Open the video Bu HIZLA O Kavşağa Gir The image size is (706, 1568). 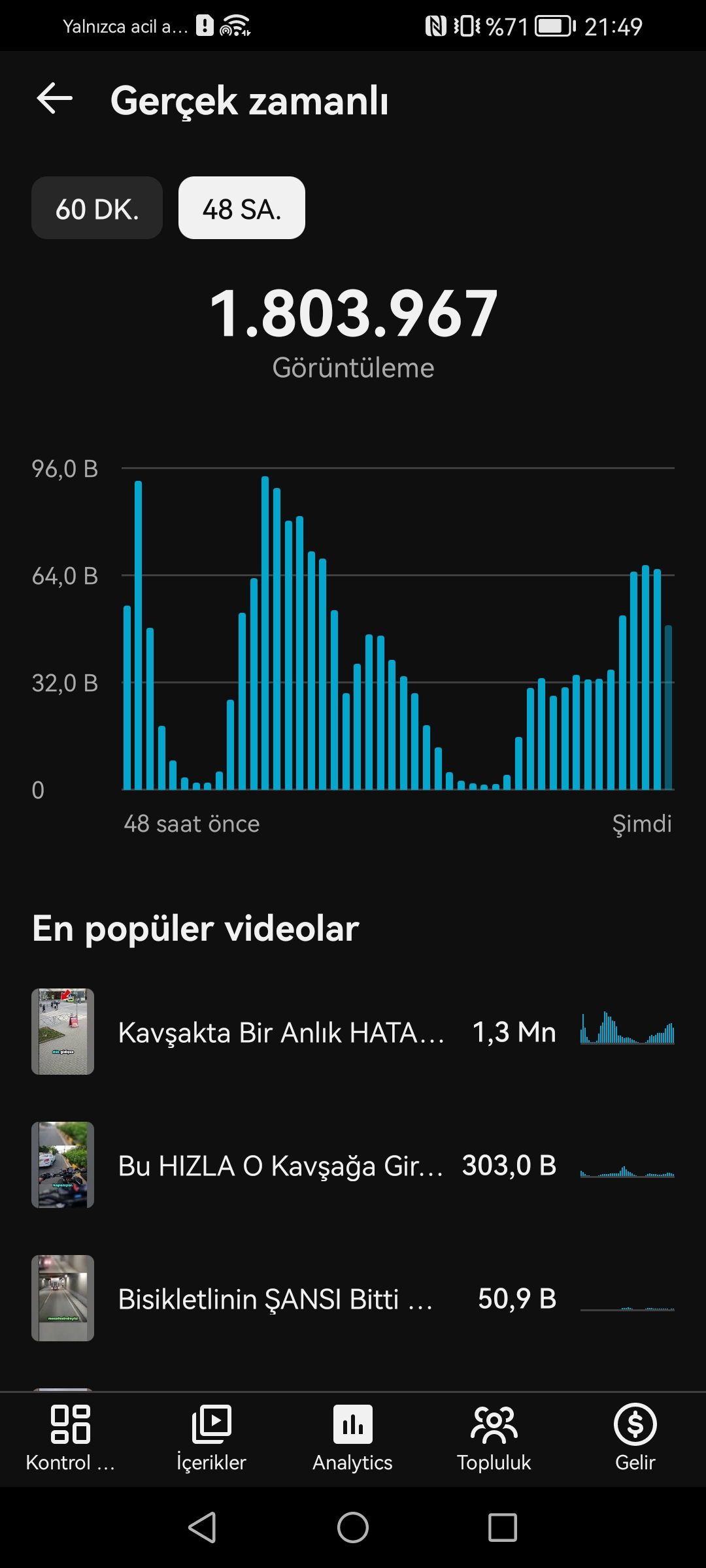click(353, 1165)
